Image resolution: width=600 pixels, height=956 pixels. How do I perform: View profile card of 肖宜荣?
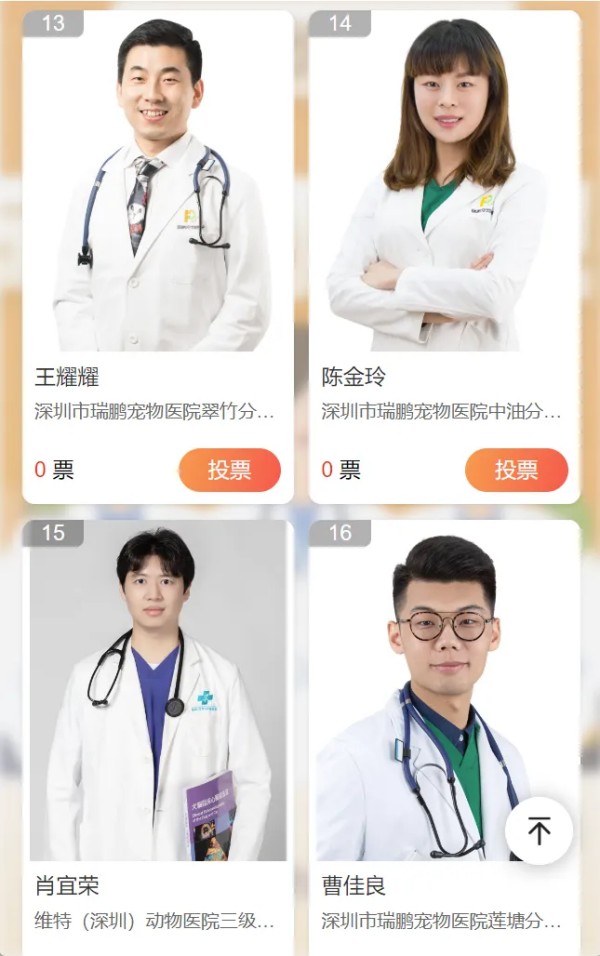tap(158, 700)
